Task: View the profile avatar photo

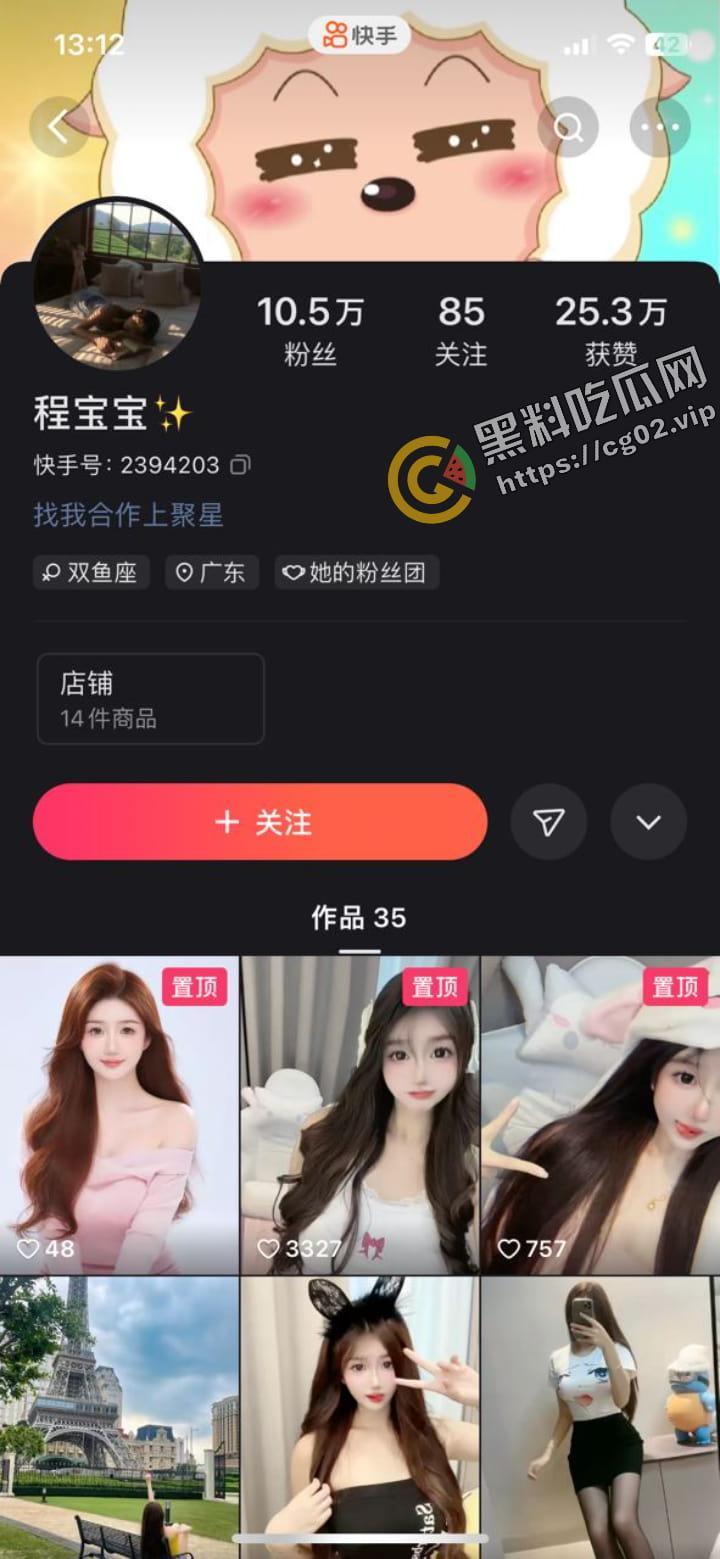Action: (x=118, y=284)
